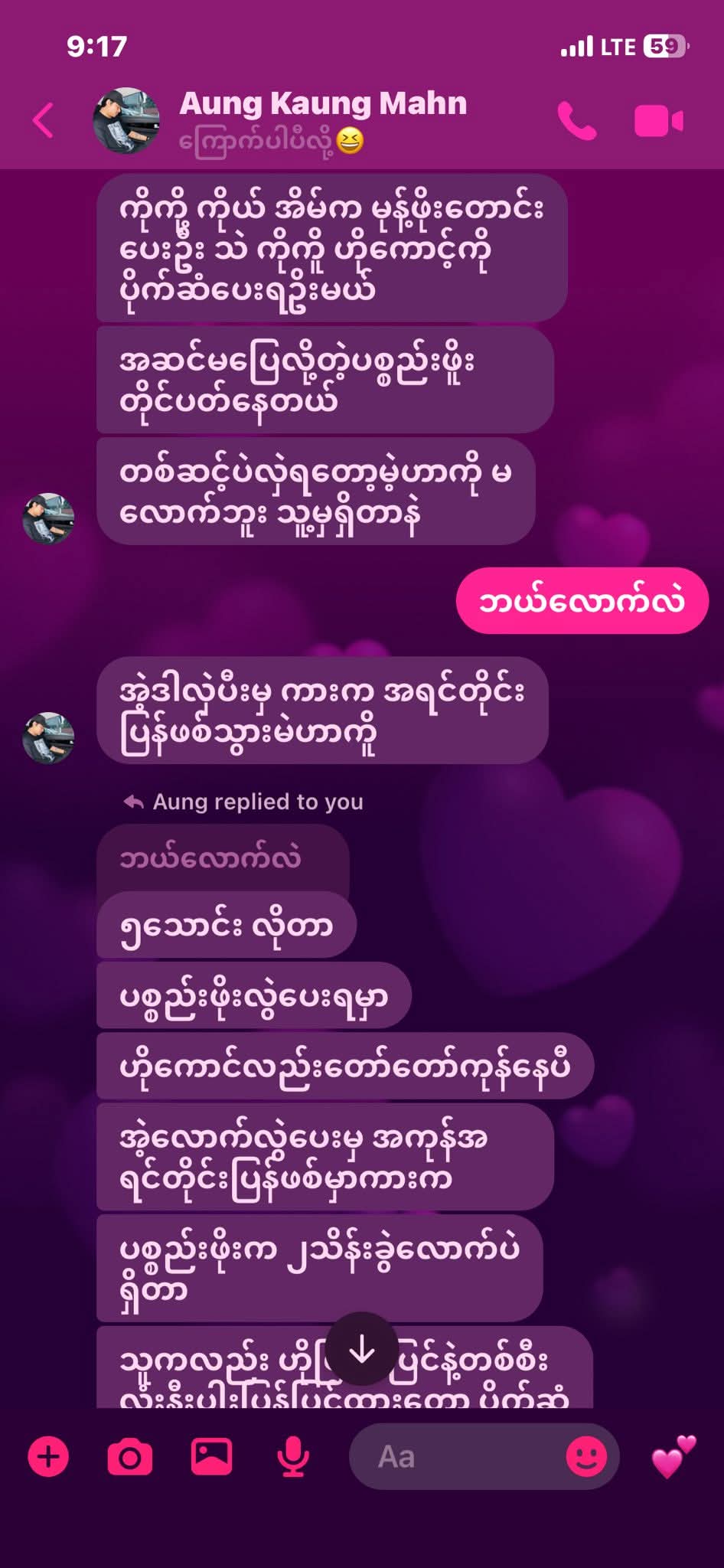The image size is (724, 1568).
Task: Open the emoji and sticker picker
Action: point(586,1456)
